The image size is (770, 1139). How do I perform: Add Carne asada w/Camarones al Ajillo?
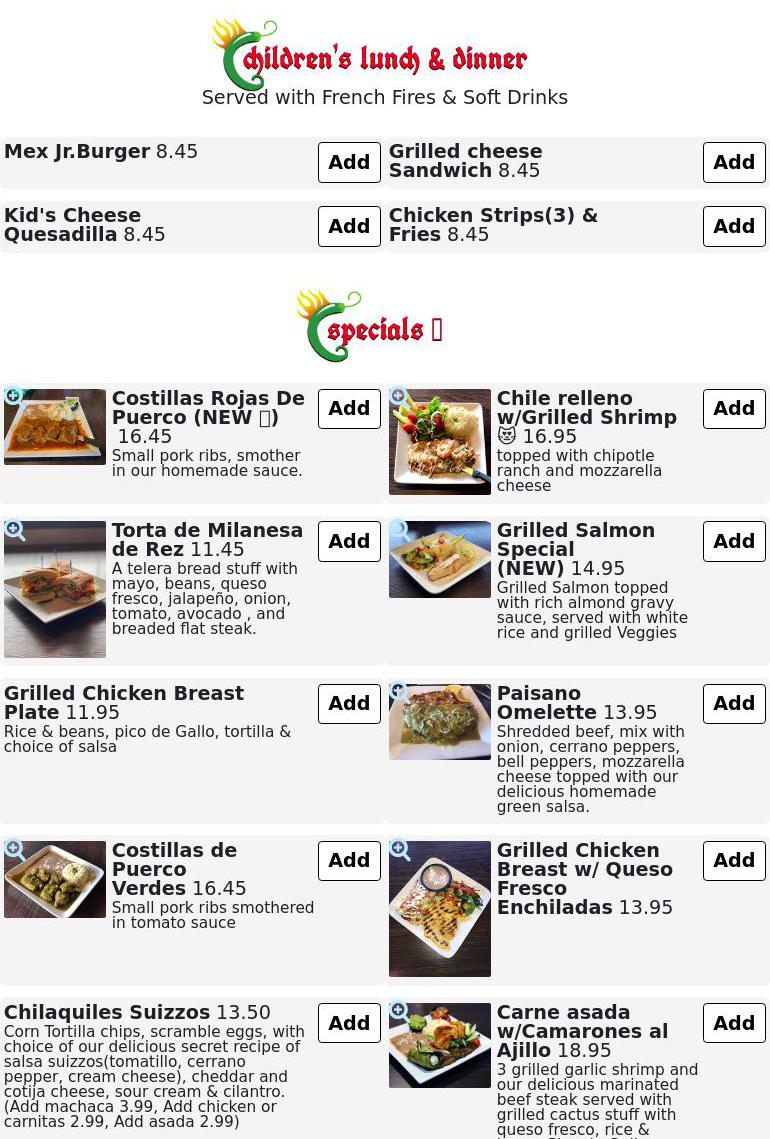(734, 1023)
